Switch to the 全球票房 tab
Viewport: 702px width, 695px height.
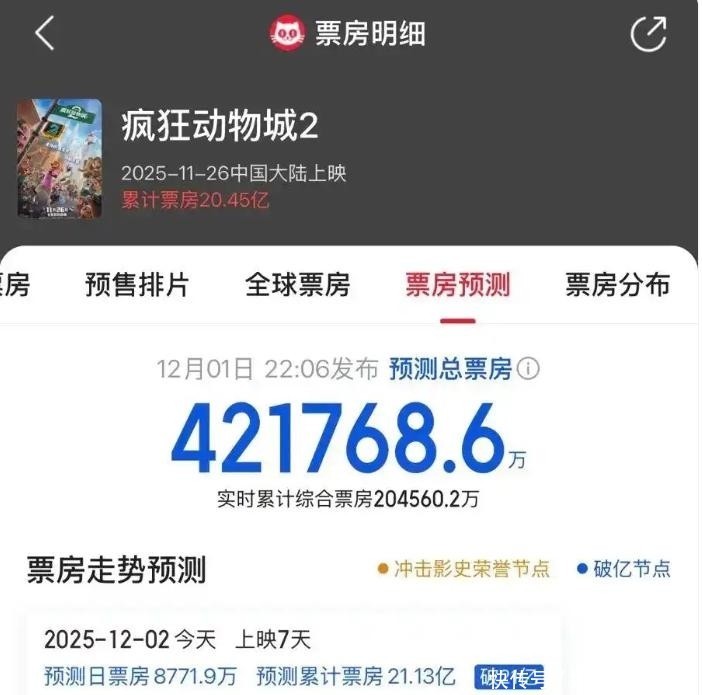[x=298, y=285]
